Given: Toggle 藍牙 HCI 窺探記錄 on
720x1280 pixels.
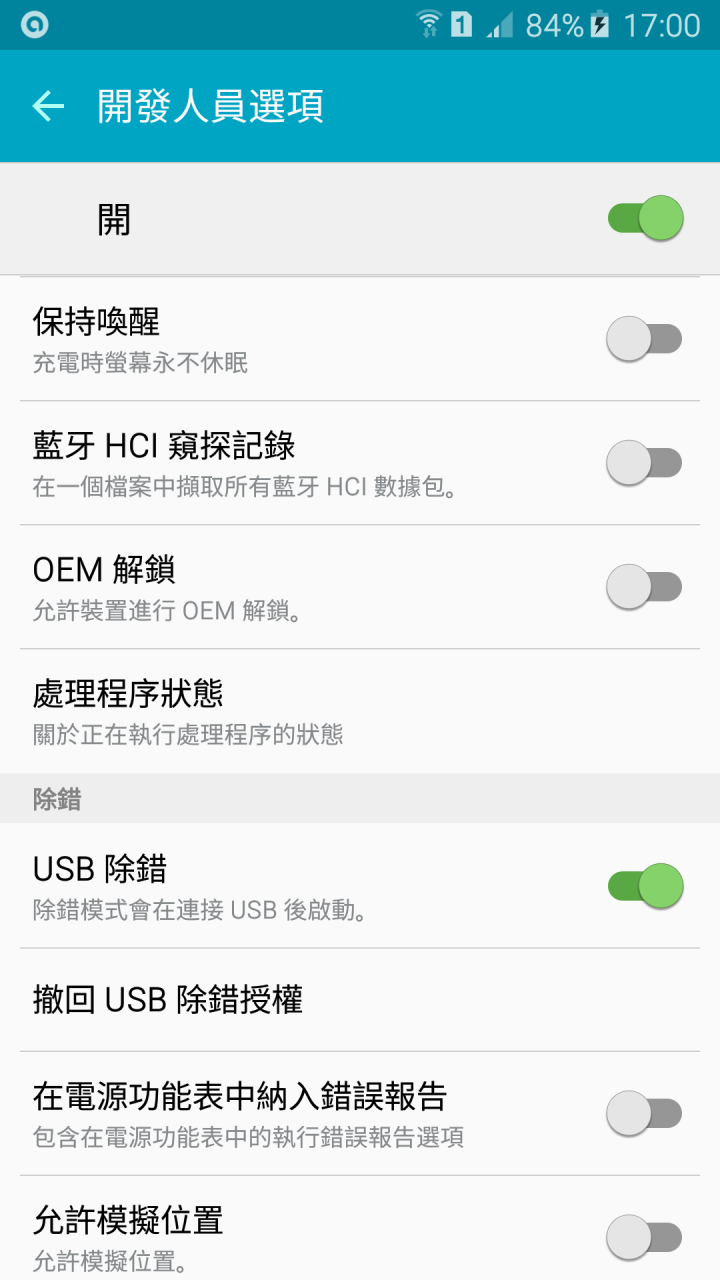Looking at the screenshot, I should [x=645, y=463].
